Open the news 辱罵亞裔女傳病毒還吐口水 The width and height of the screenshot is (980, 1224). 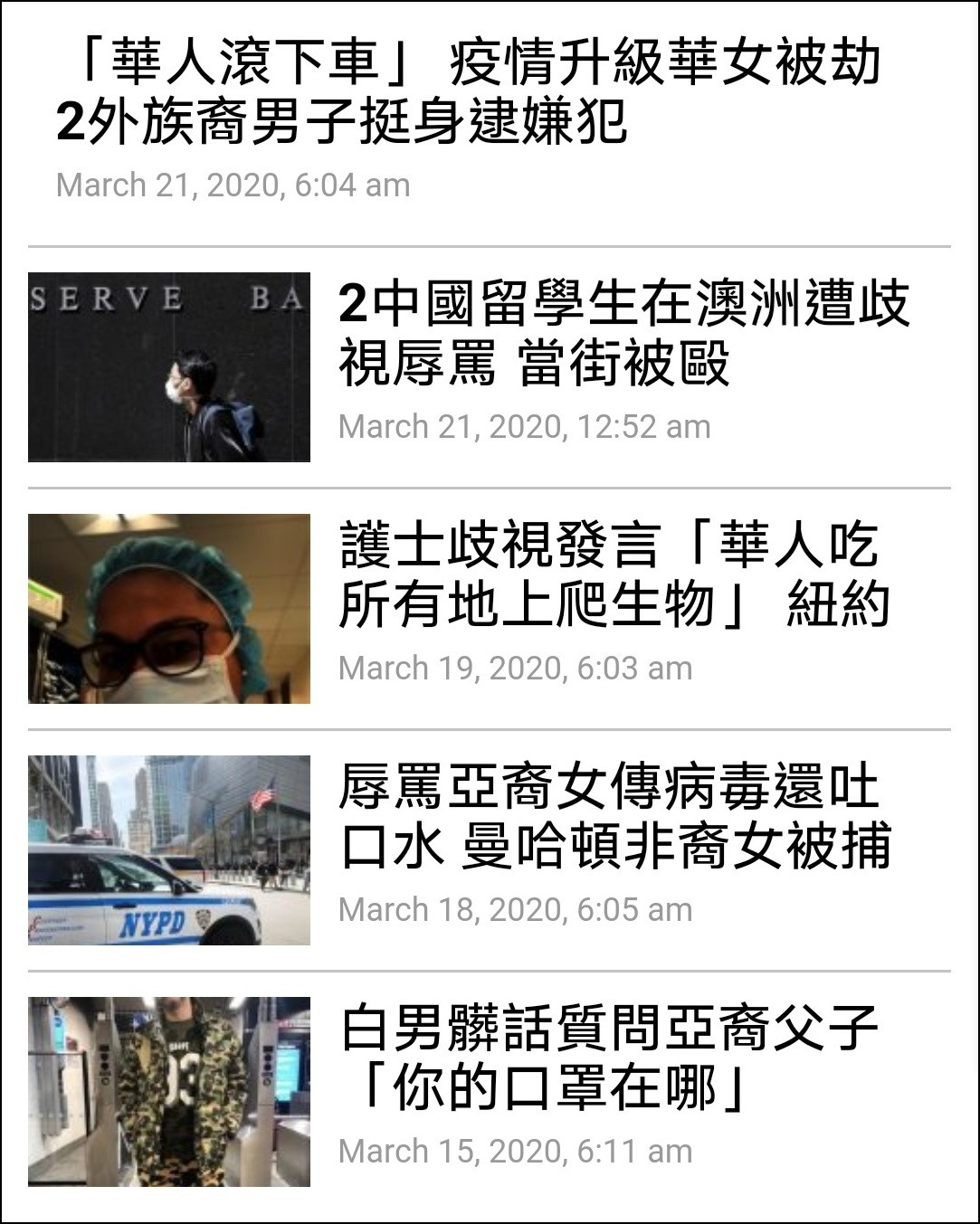pyautogui.click(x=614, y=816)
